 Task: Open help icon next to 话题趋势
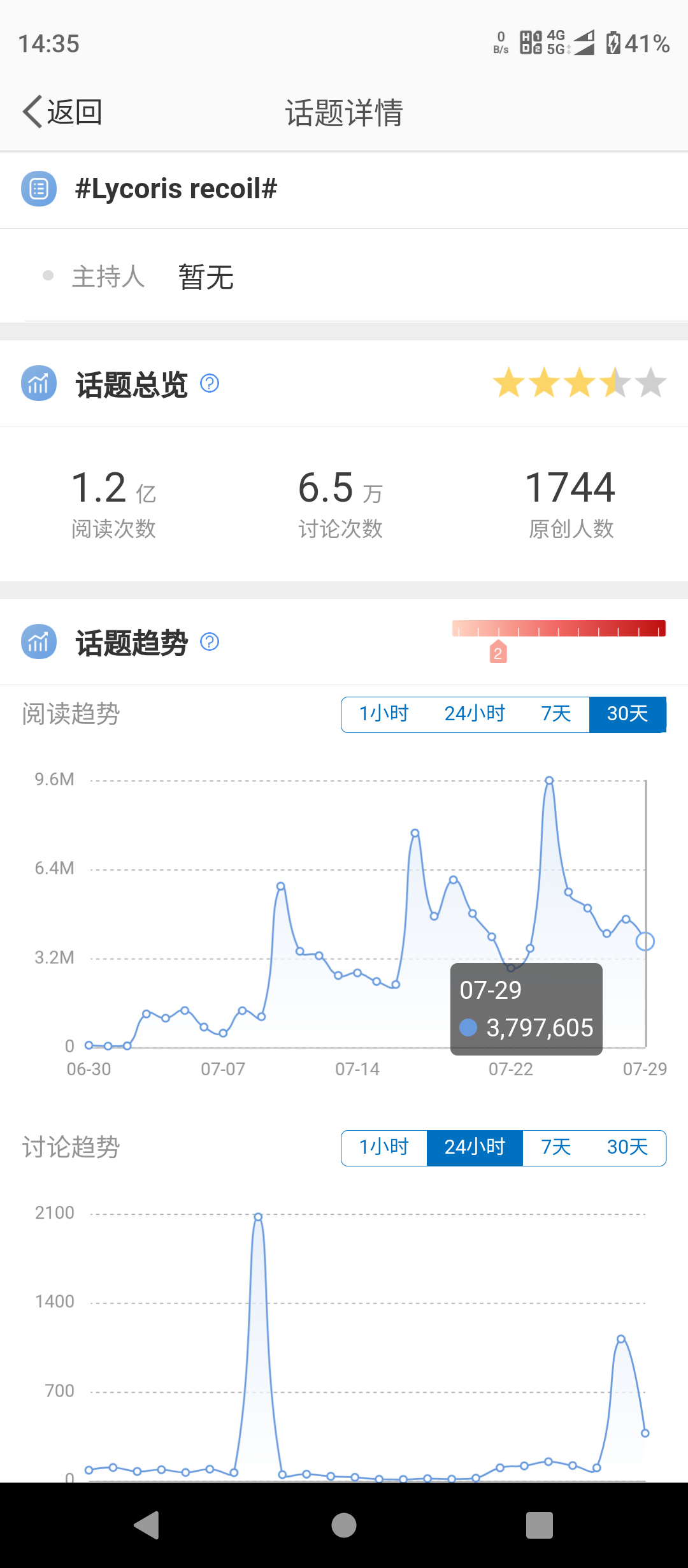[210, 641]
